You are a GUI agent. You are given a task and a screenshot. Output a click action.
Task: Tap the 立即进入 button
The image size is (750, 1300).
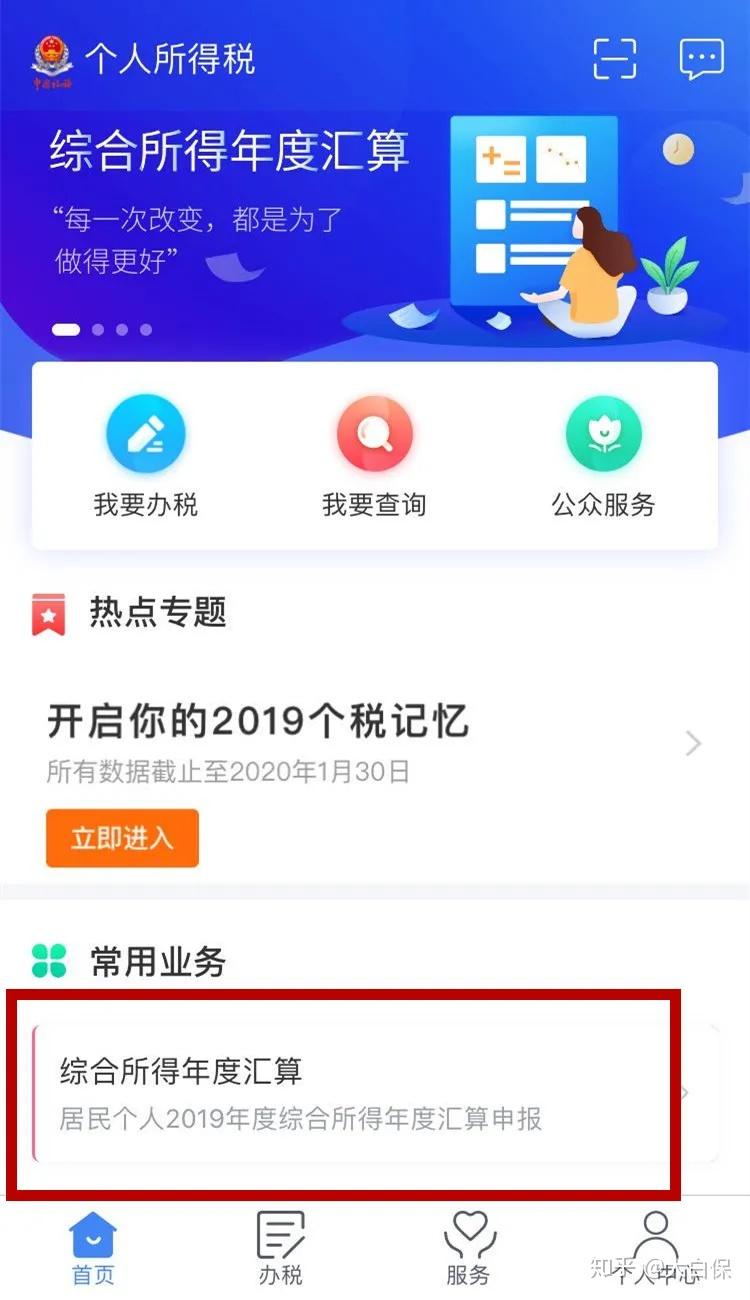(x=122, y=838)
